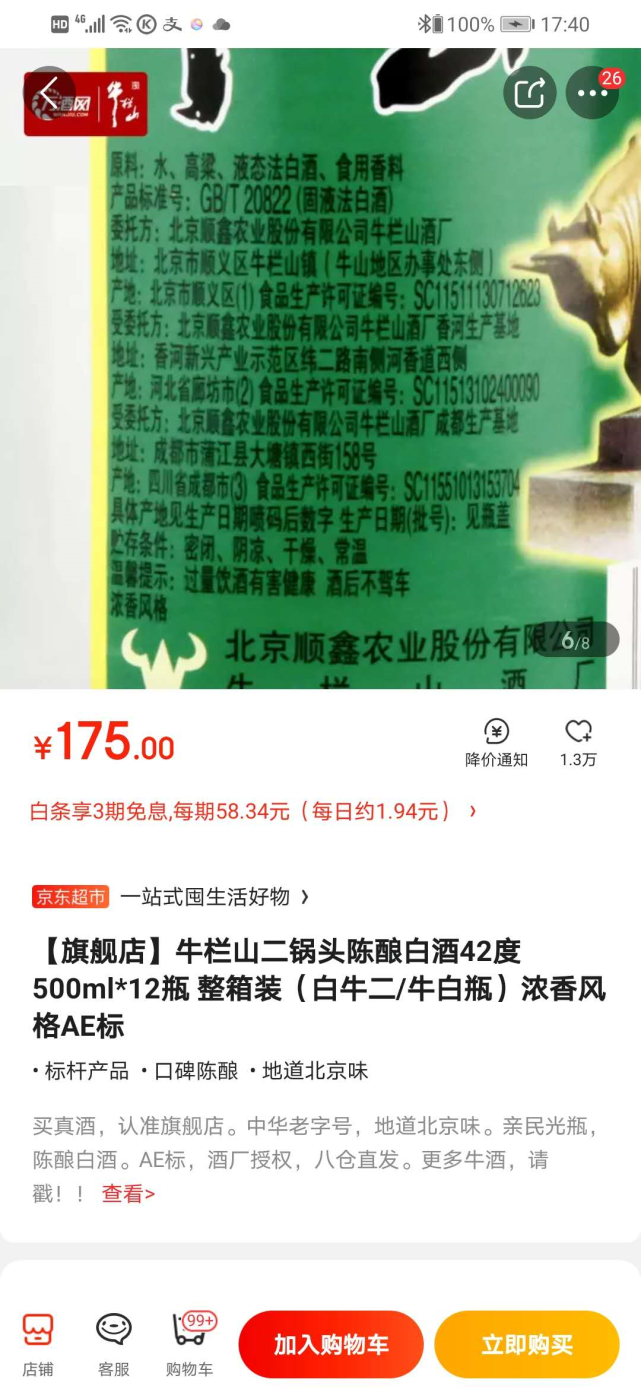
Task: Open the 白条 3期免息 installment details
Action: point(253,811)
